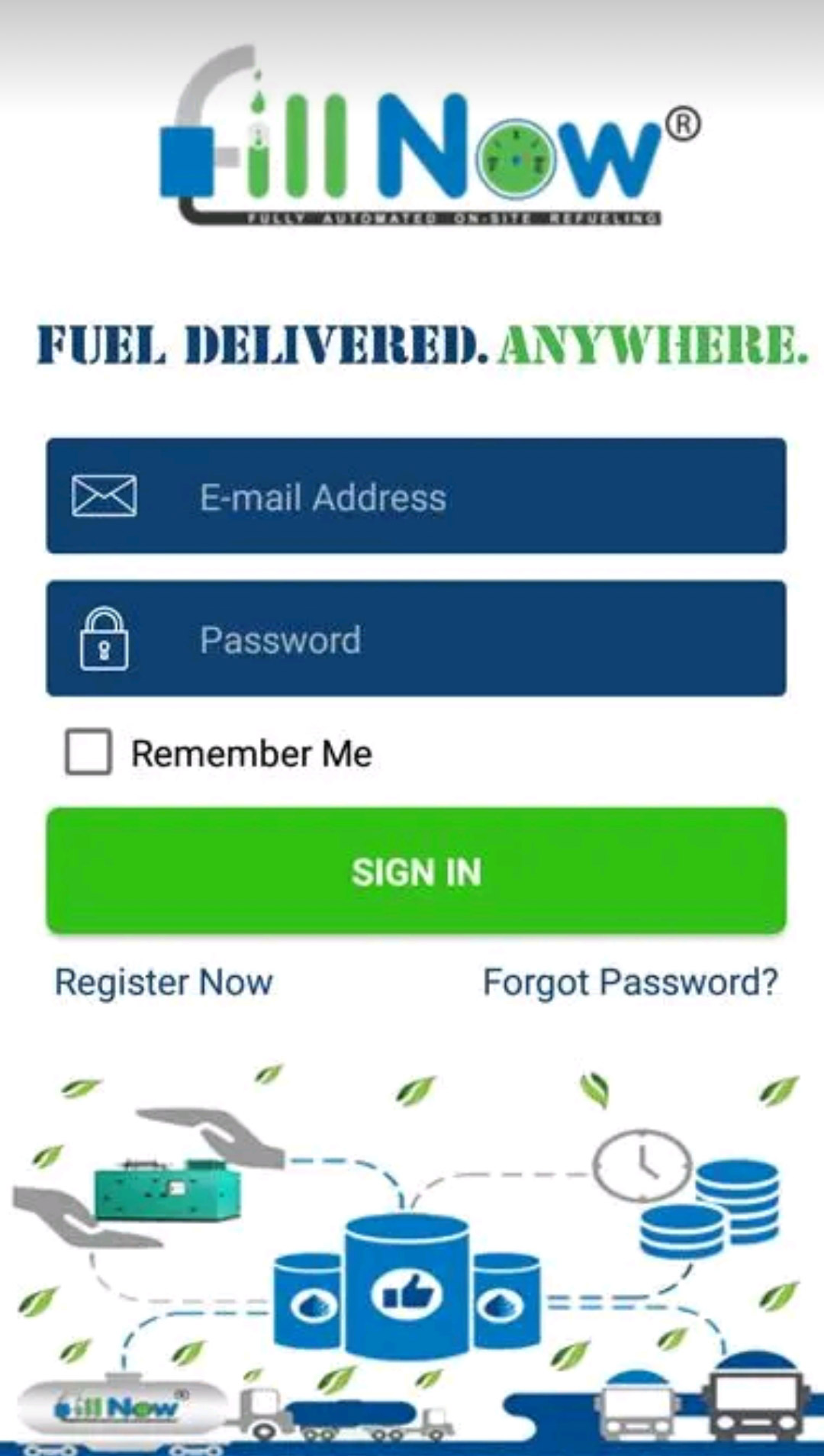This screenshot has height=1456, width=824.
Task: Open the Forgot Password? link
Action: coord(630,982)
